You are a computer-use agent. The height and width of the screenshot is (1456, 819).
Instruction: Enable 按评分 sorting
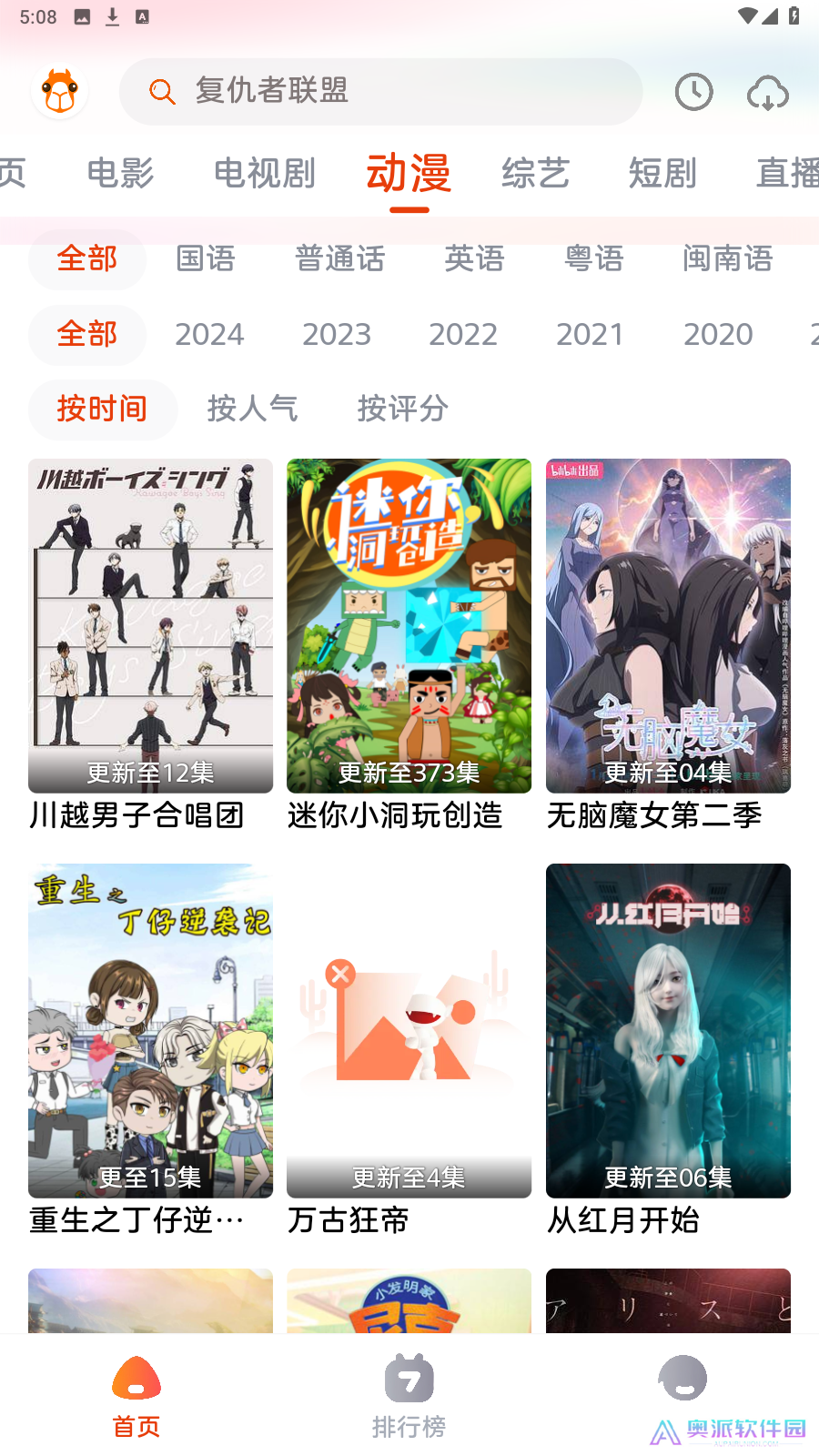(x=404, y=409)
